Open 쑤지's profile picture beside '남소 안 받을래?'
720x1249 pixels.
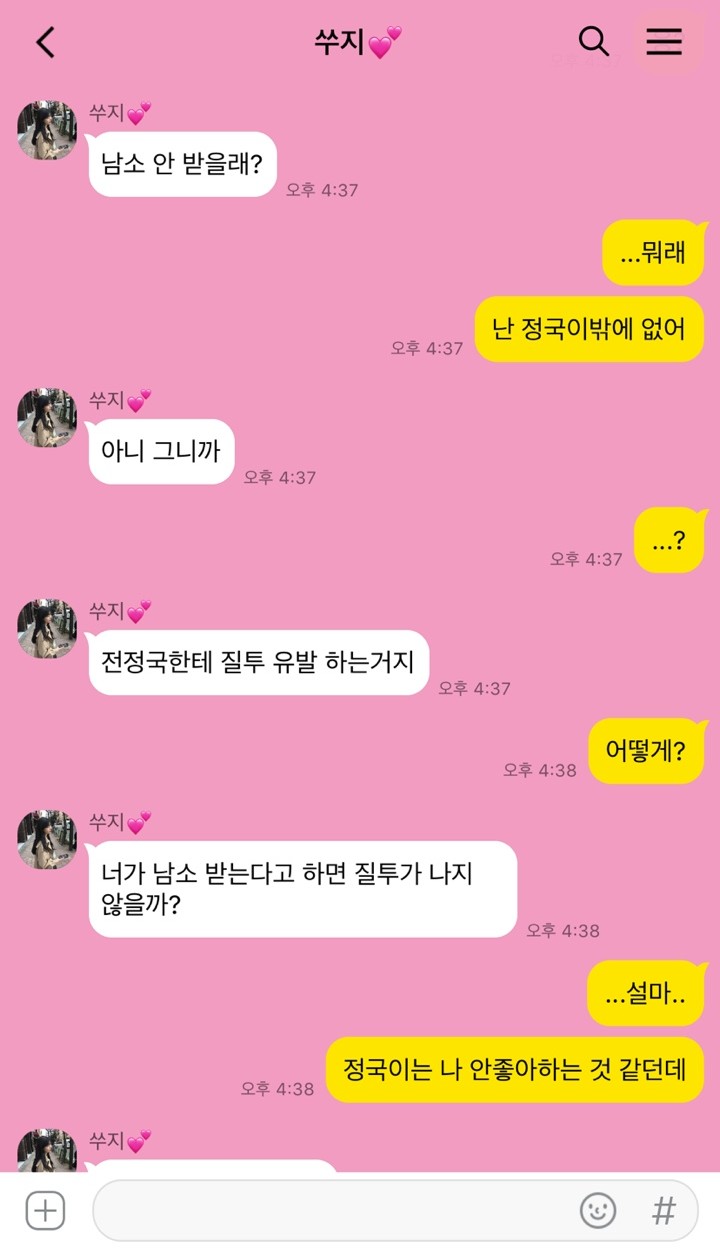(x=47, y=130)
